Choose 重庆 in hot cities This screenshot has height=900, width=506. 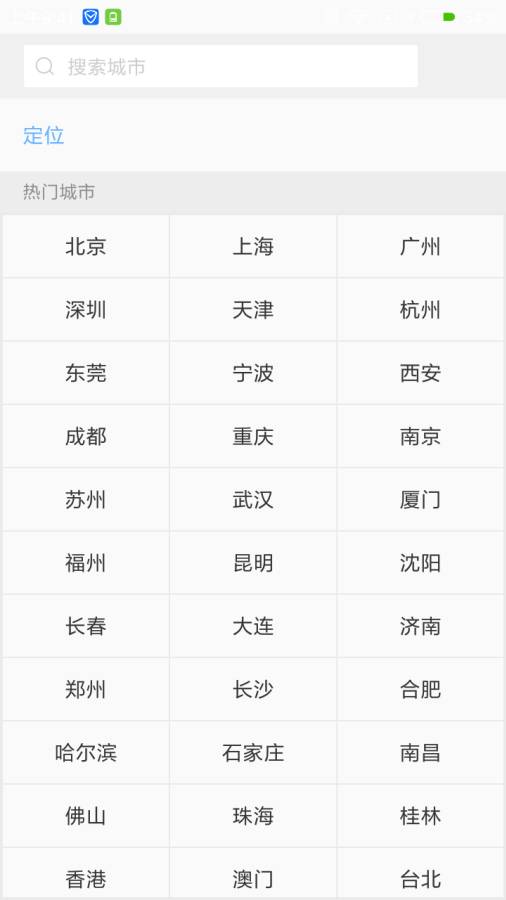(253, 436)
